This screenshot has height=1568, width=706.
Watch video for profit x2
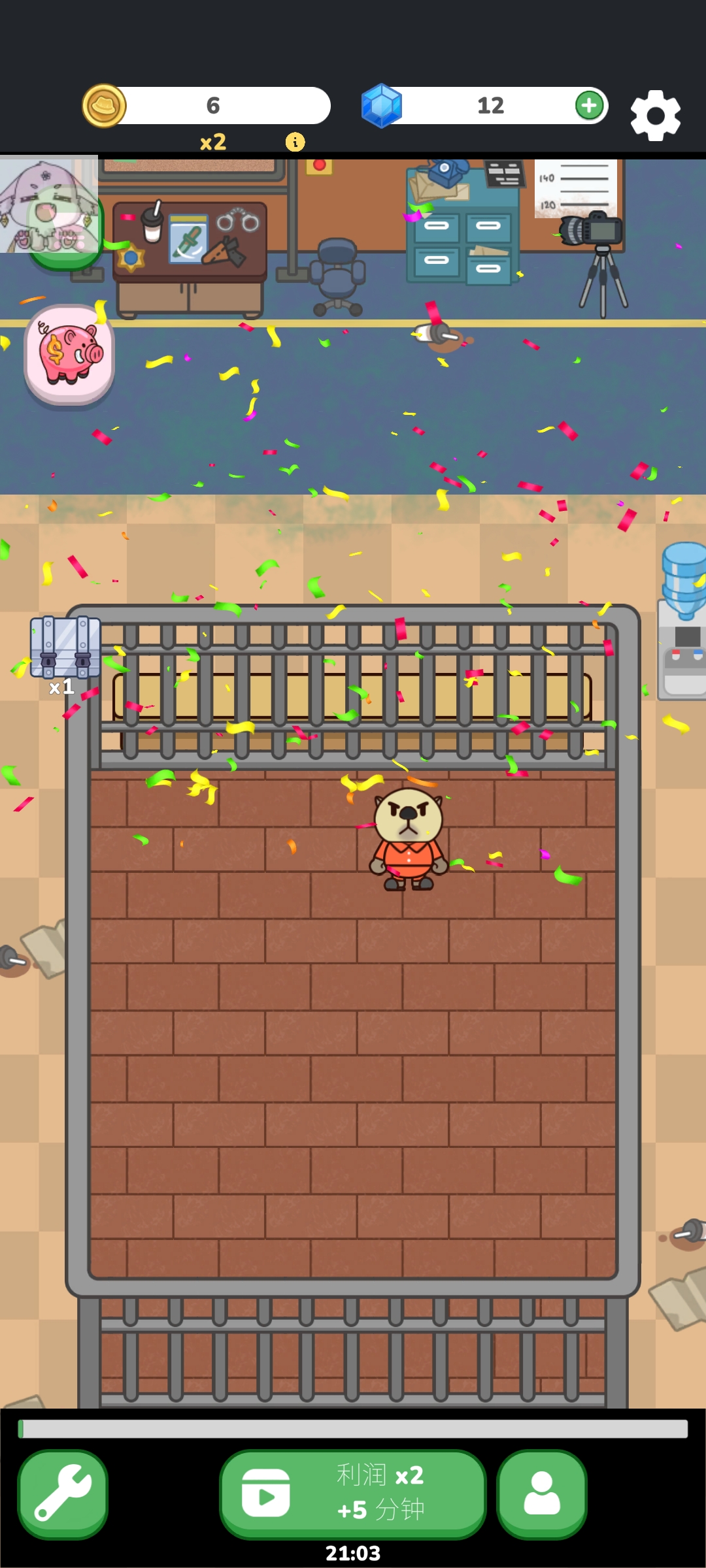[x=353, y=1494]
